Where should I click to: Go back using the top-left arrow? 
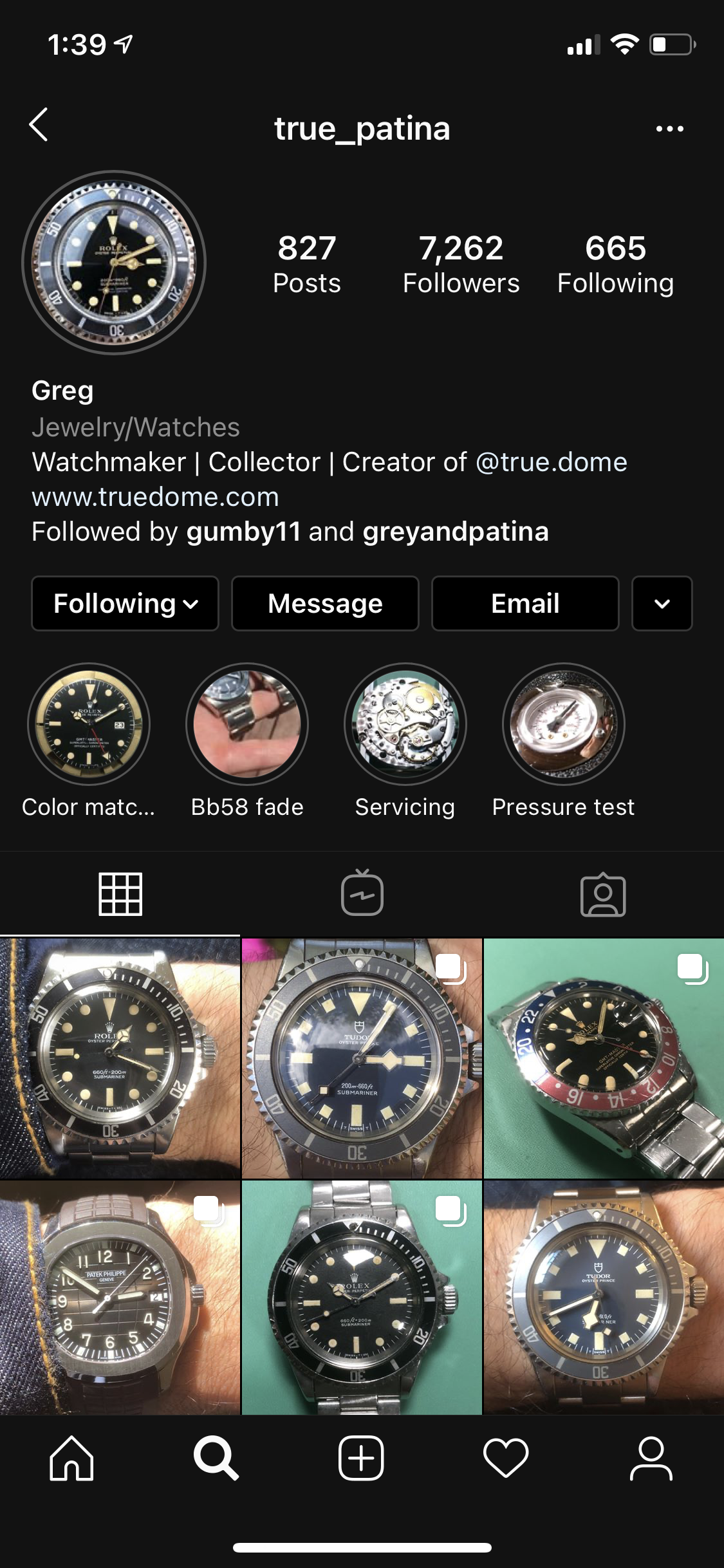(39, 125)
